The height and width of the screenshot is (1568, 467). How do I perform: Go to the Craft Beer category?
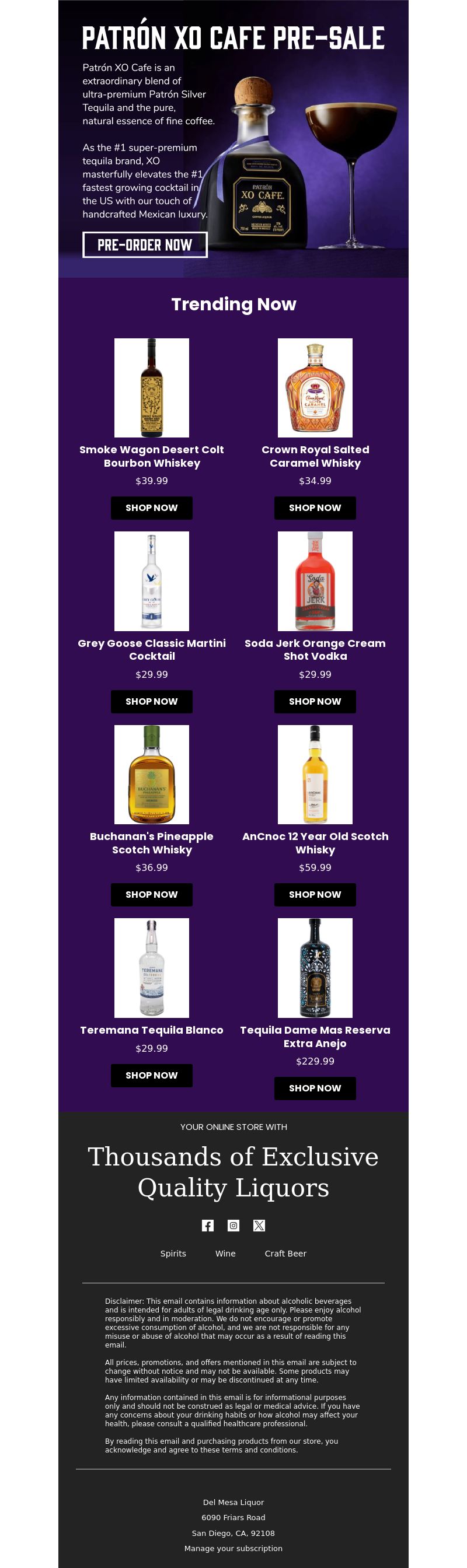point(285,1254)
